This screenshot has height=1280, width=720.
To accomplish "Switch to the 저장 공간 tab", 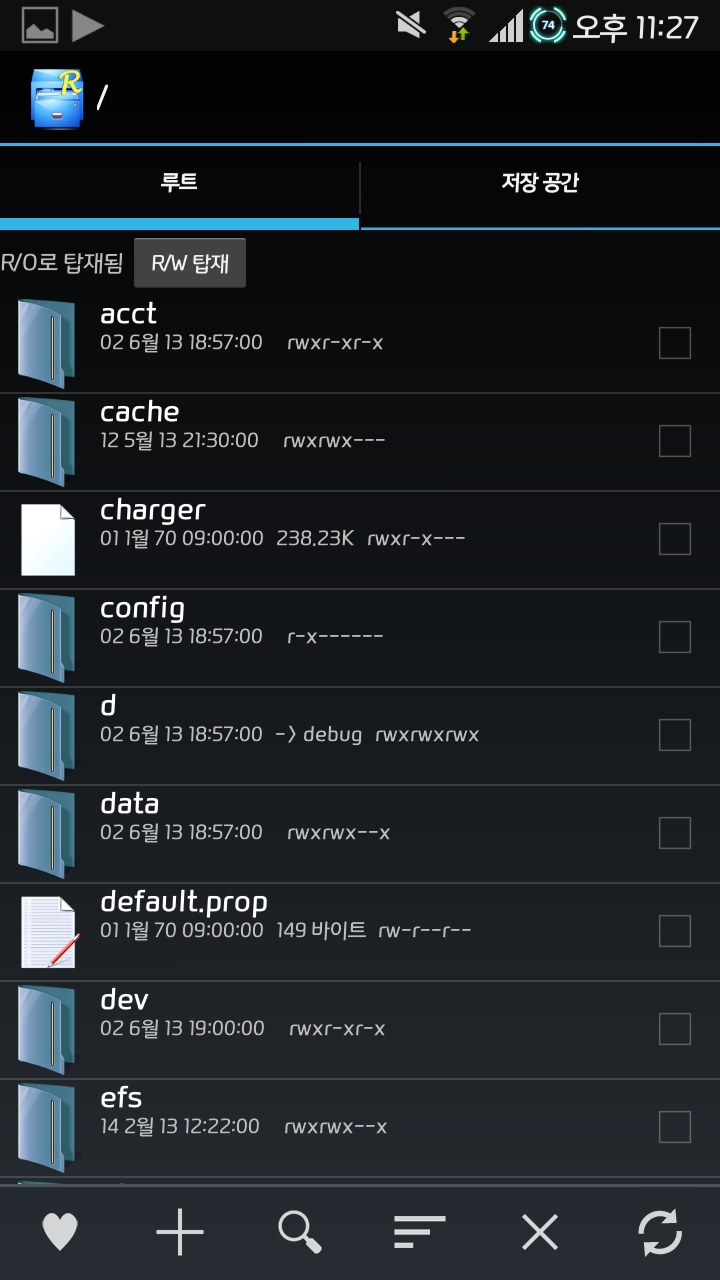I will [x=540, y=183].
